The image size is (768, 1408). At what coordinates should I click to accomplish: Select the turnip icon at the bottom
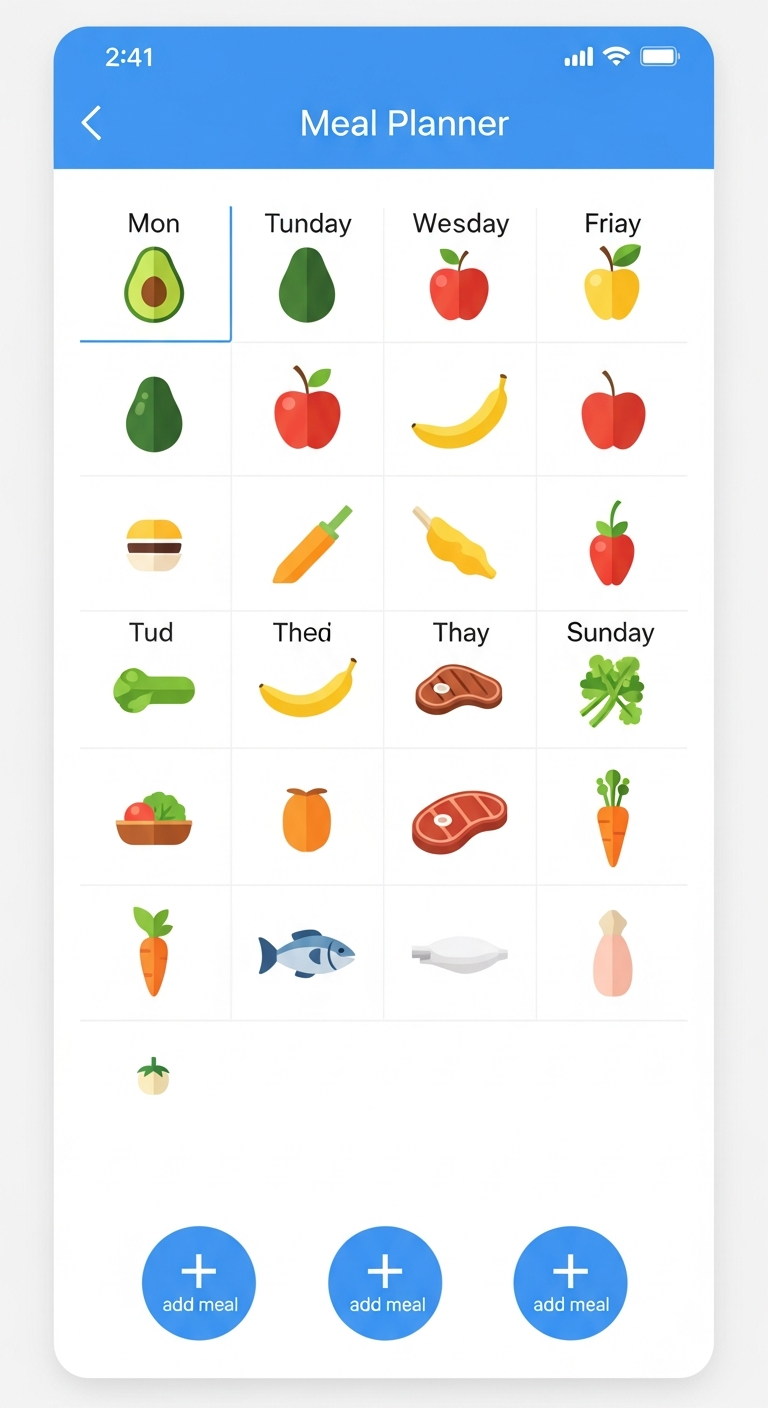point(153,1074)
